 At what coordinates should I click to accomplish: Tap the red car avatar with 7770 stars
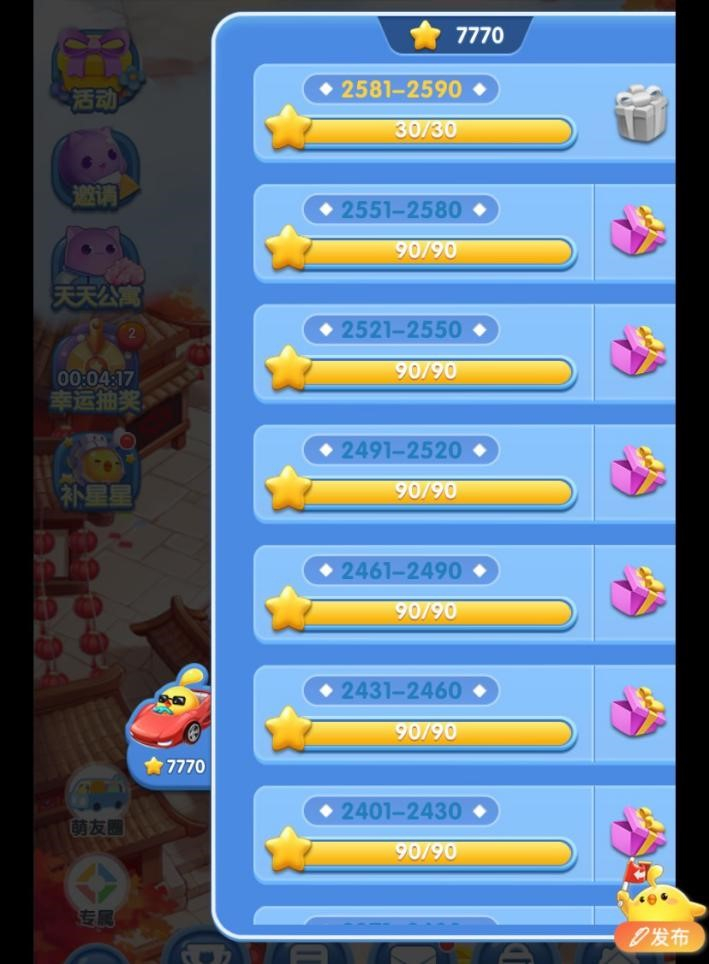[x=170, y=718]
